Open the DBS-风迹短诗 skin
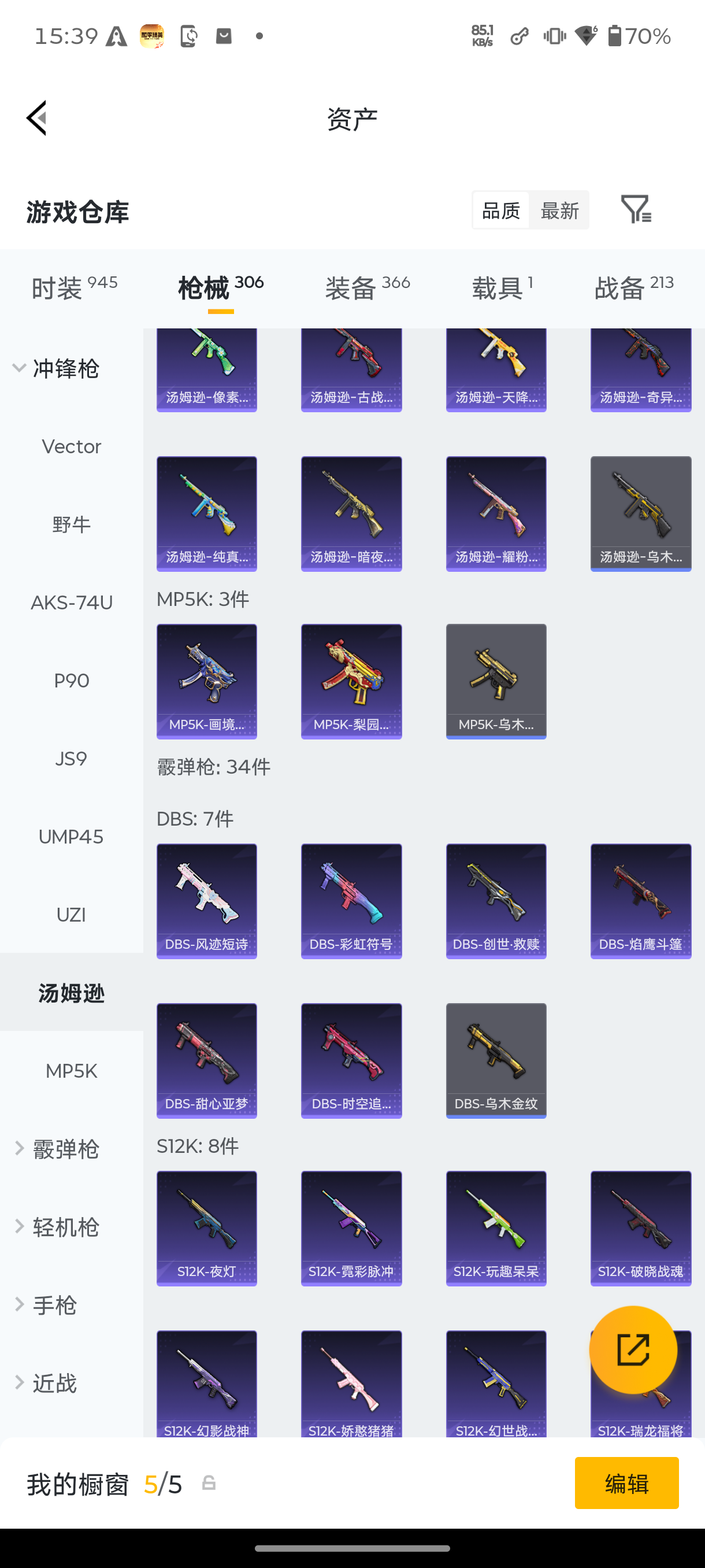 207,901
